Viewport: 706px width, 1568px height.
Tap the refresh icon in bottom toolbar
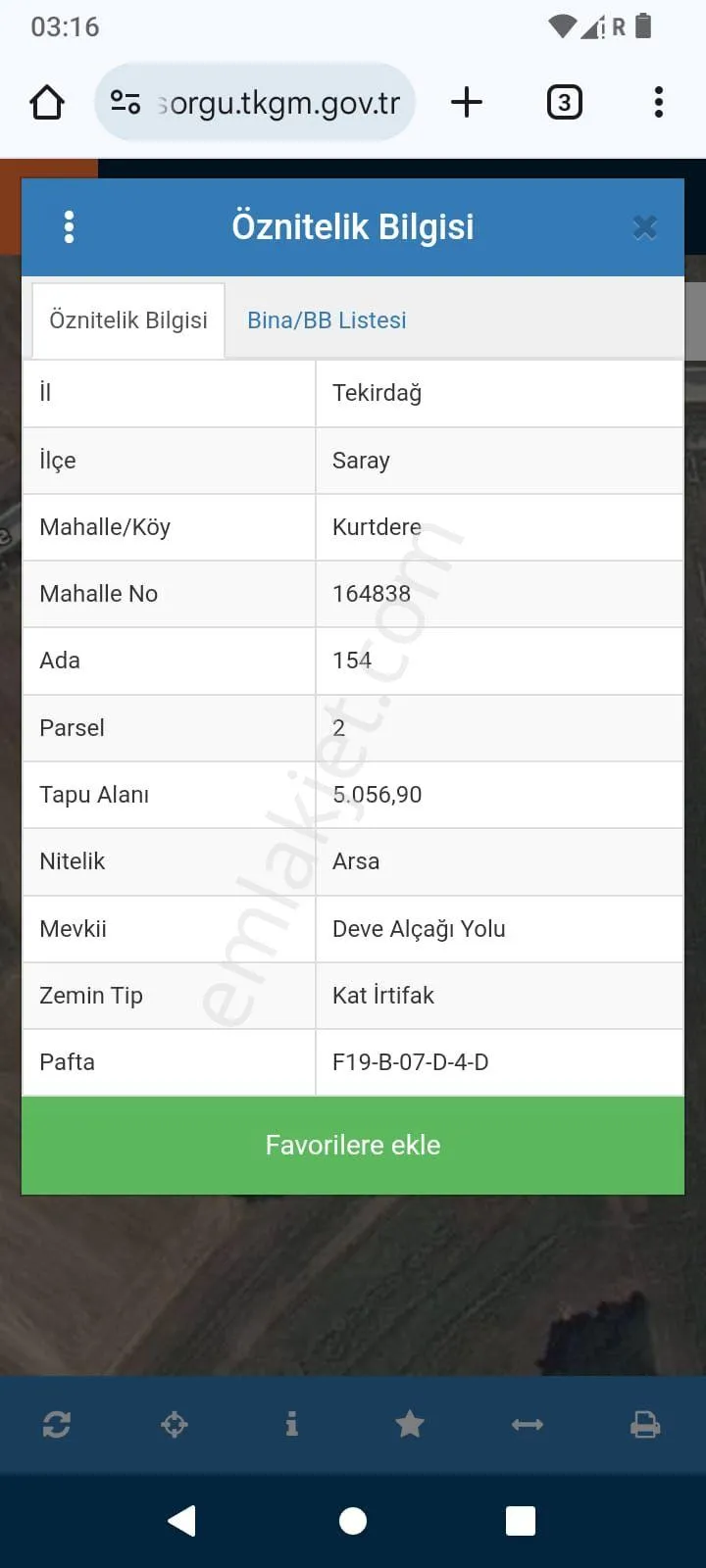pos(57,1424)
